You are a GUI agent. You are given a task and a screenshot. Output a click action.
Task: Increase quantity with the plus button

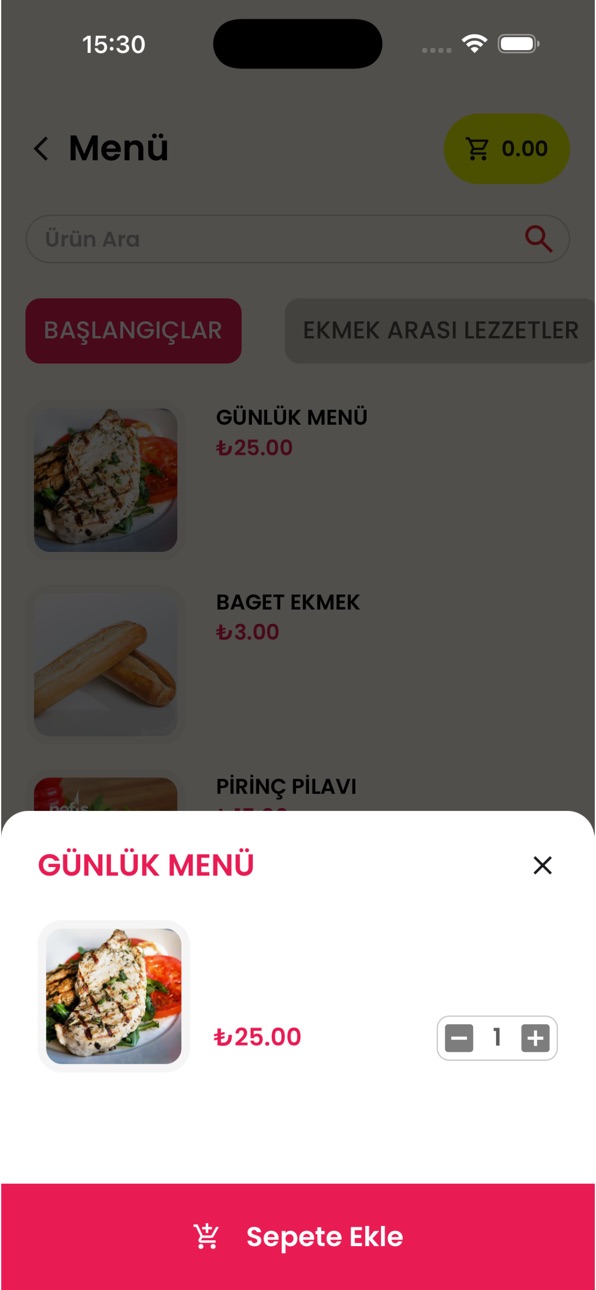[536, 1038]
